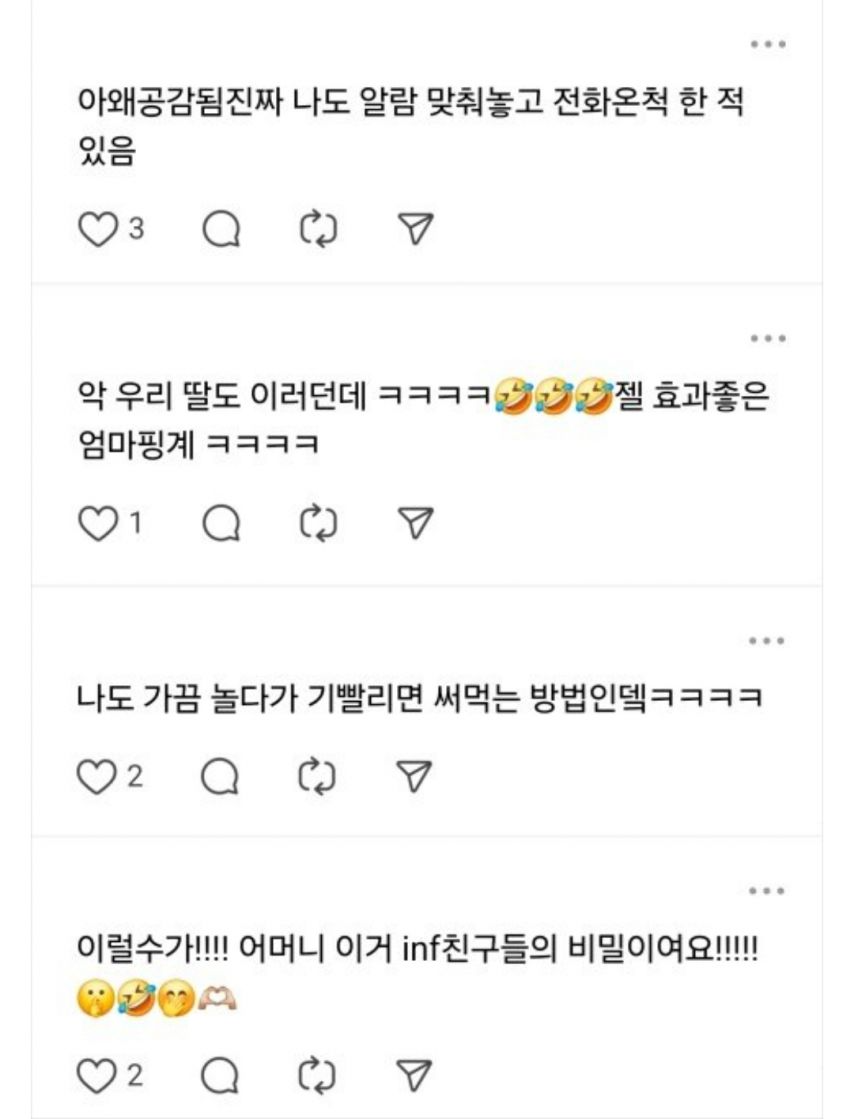Like the '나도 가끔 놀다가 기빨리면' comment
854x1119 pixels.
click(98, 775)
